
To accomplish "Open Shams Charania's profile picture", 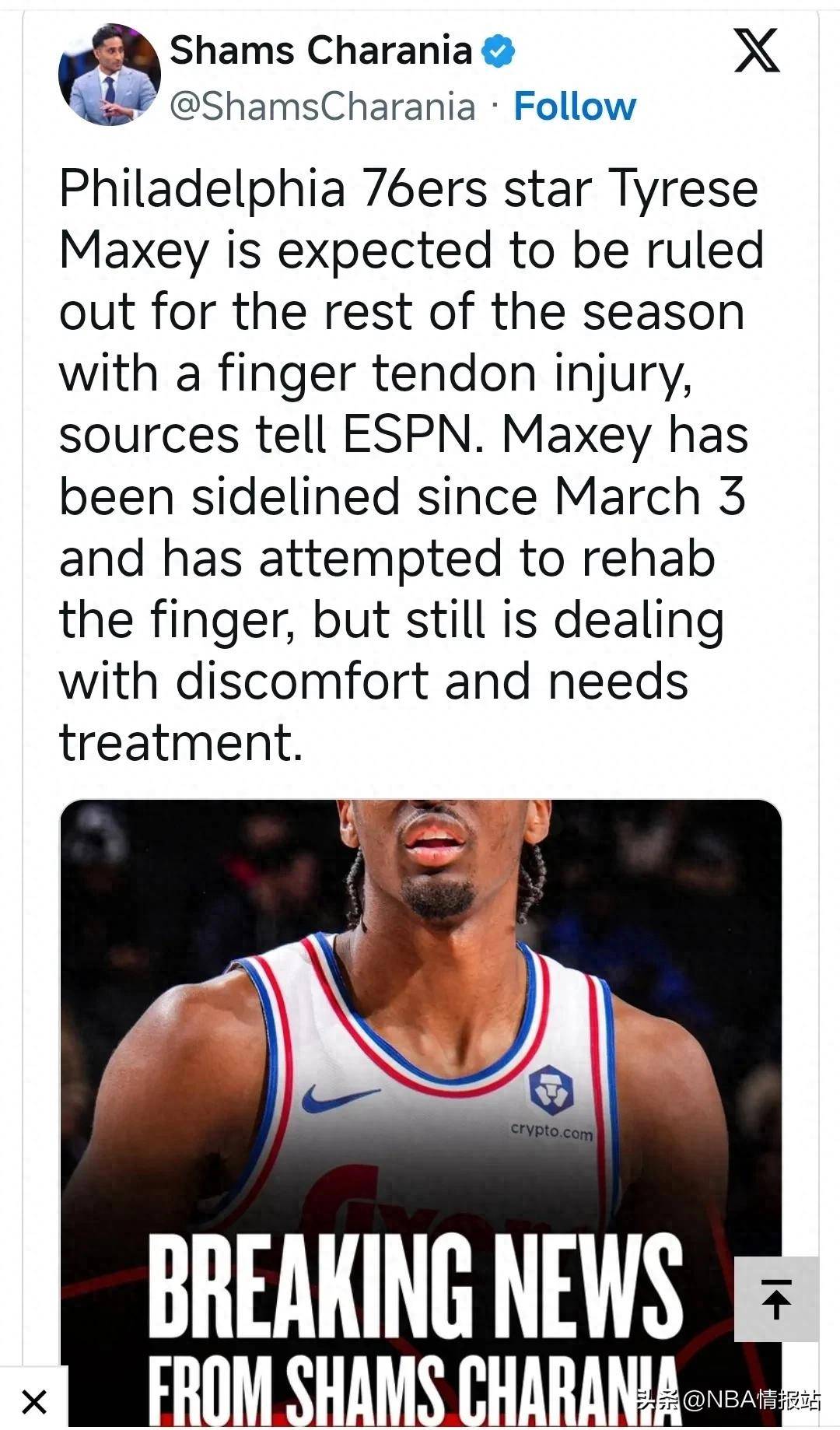I will pos(110,75).
